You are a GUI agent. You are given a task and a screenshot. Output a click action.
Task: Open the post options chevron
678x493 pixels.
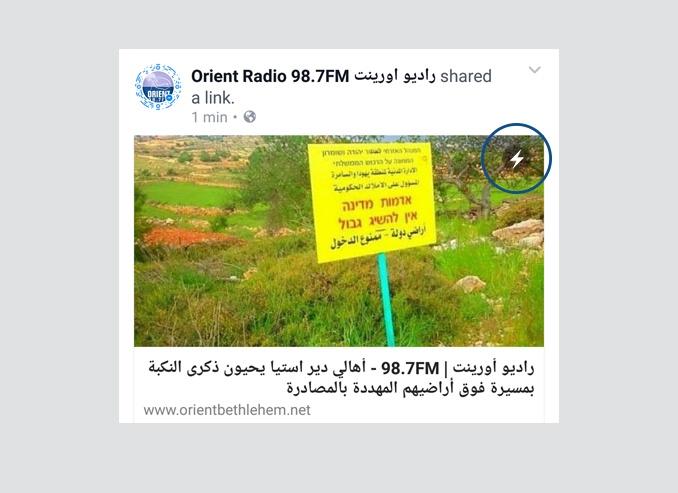[535, 70]
